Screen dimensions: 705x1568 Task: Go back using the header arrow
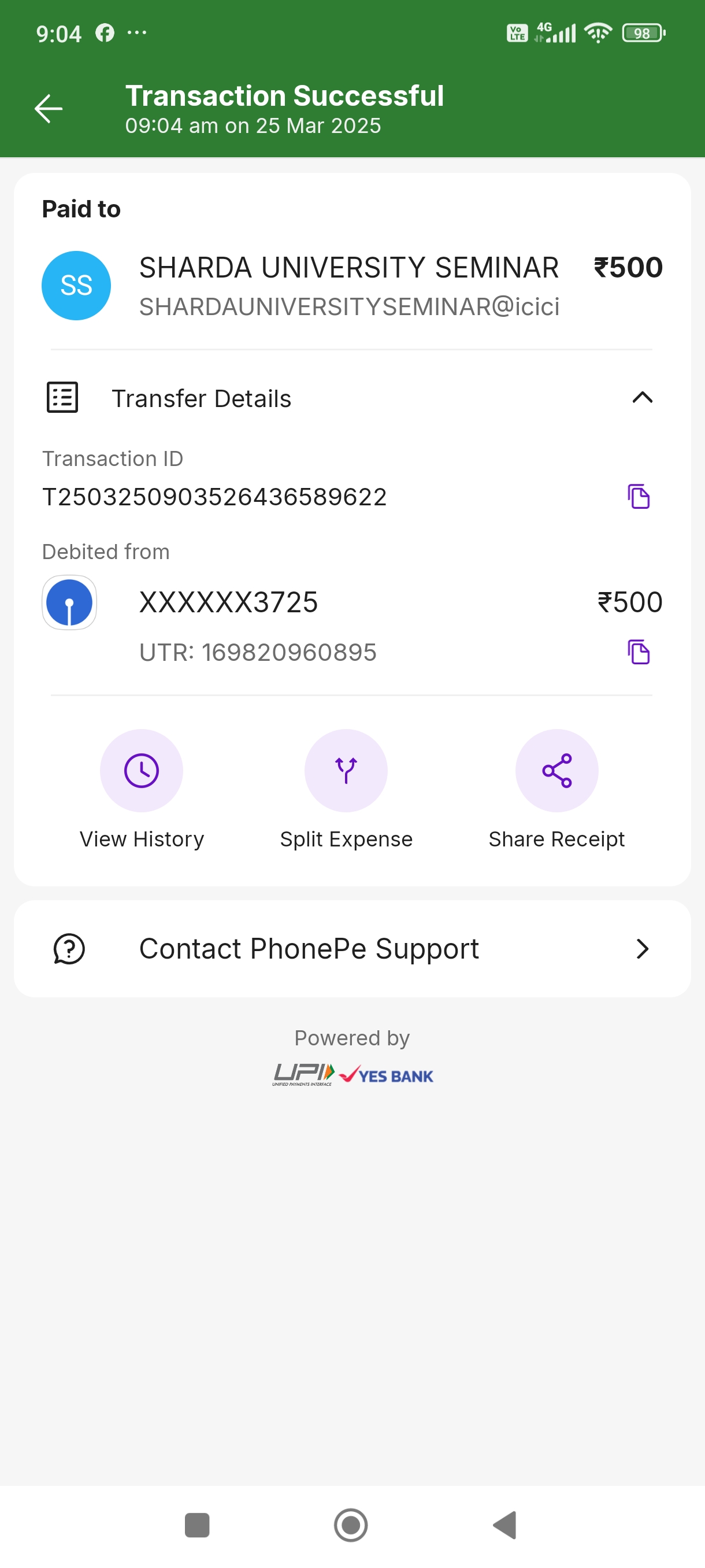point(49,109)
